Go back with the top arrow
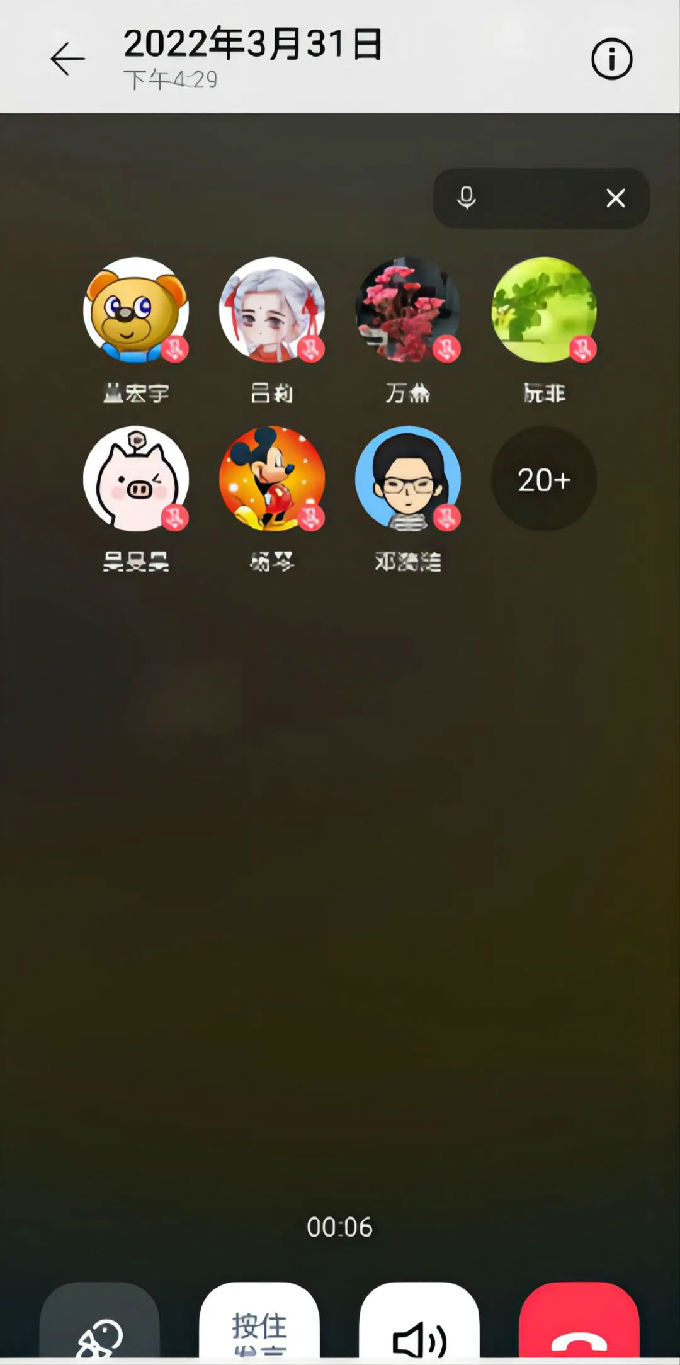Viewport: 680px width, 1365px height. pyautogui.click(x=67, y=60)
